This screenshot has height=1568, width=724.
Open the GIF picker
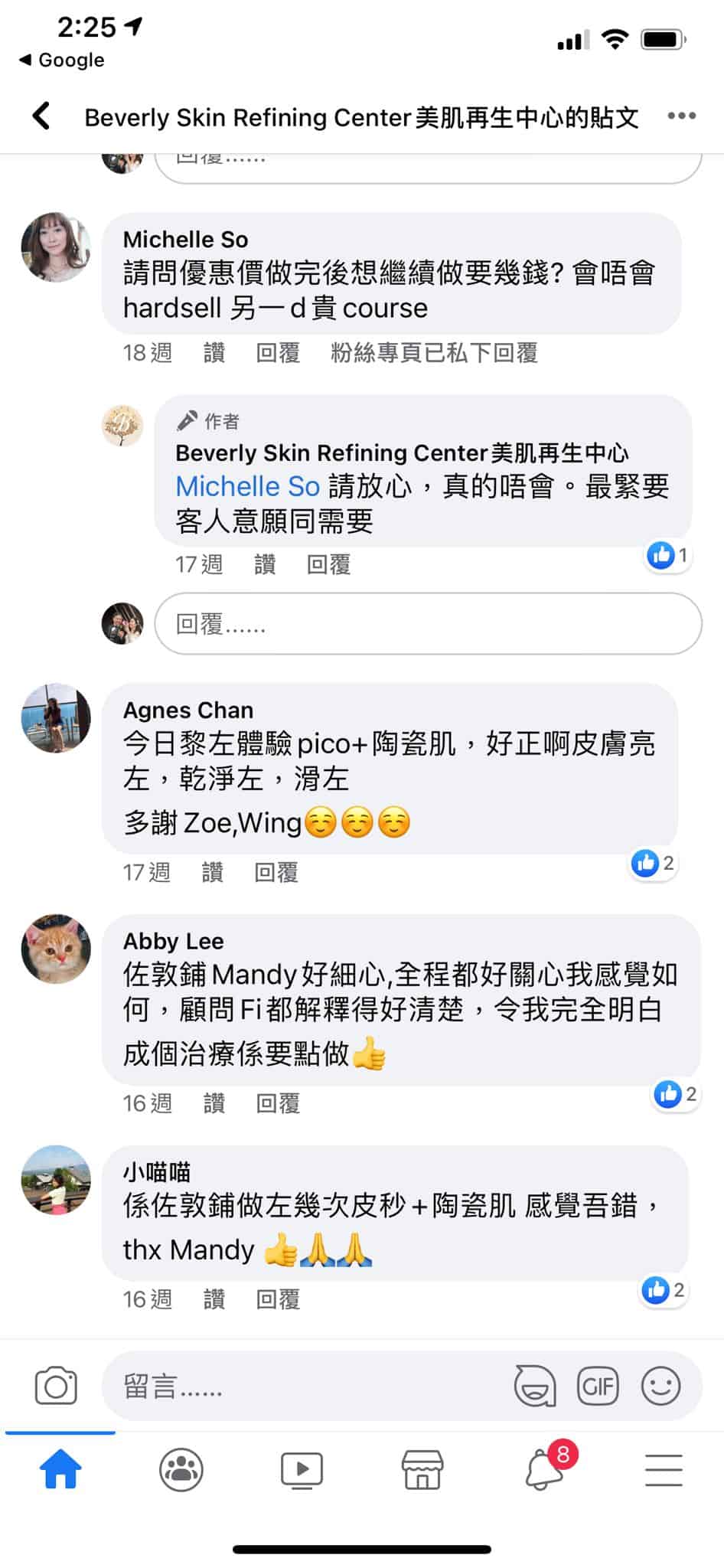[x=598, y=1386]
